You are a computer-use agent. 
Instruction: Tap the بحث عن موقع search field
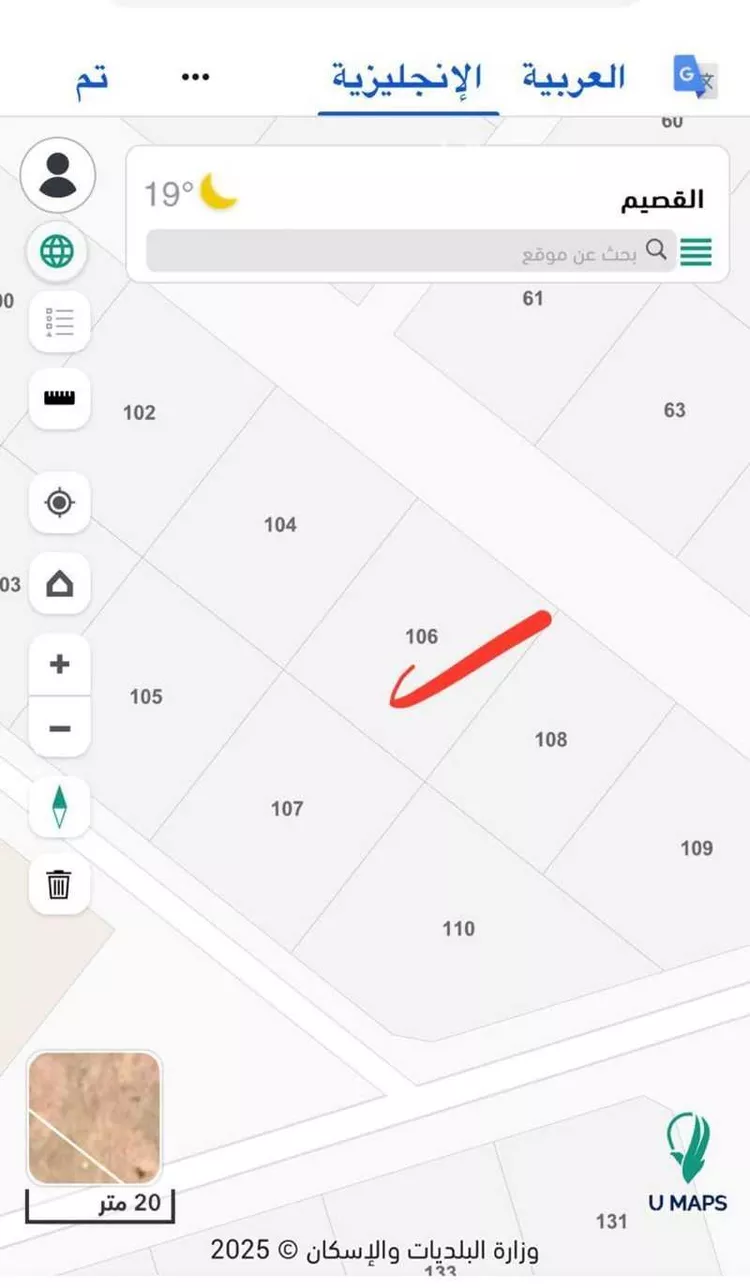point(400,252)
